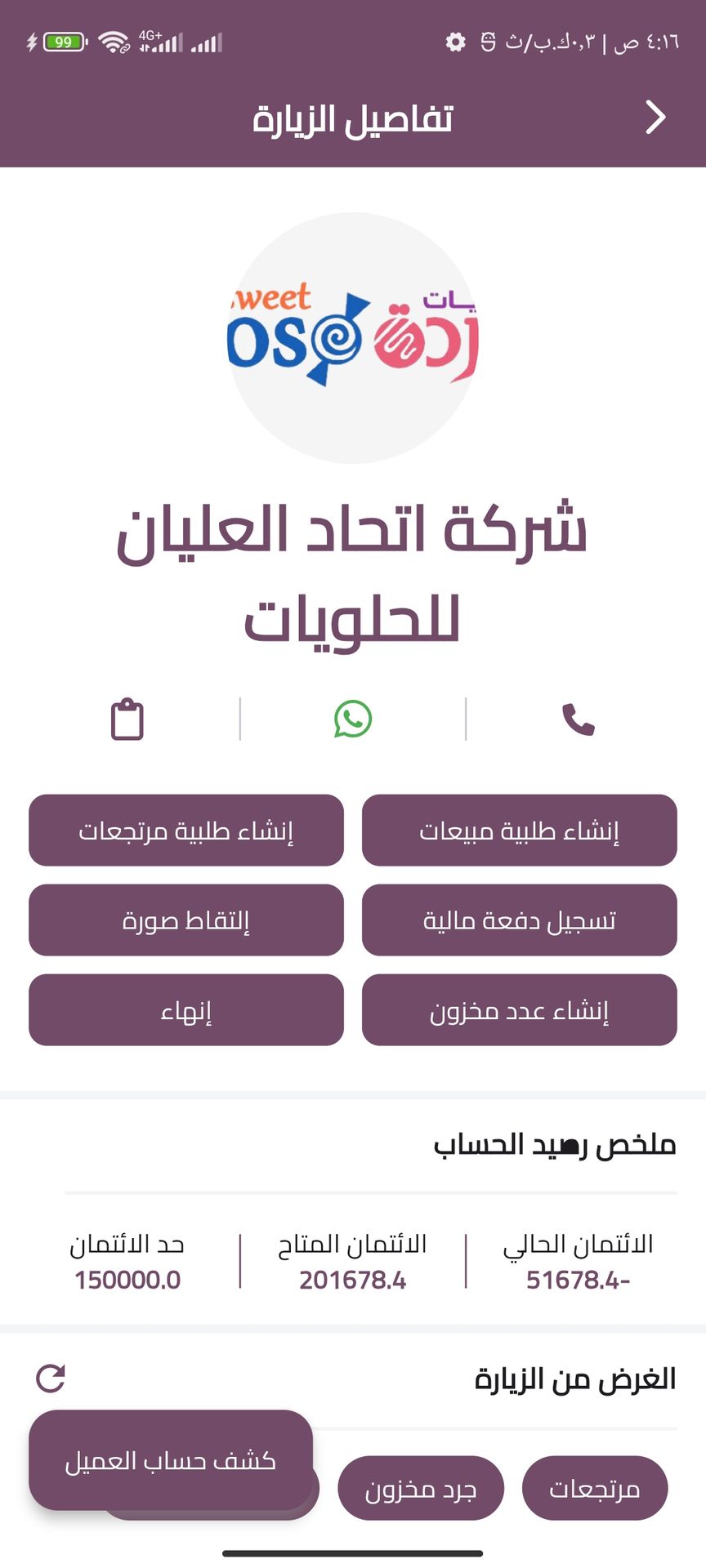This screenshot has width=706, height=1568.
Task: Go back using the header arrow
Action: pyautogui.click(x=655, y=118)
